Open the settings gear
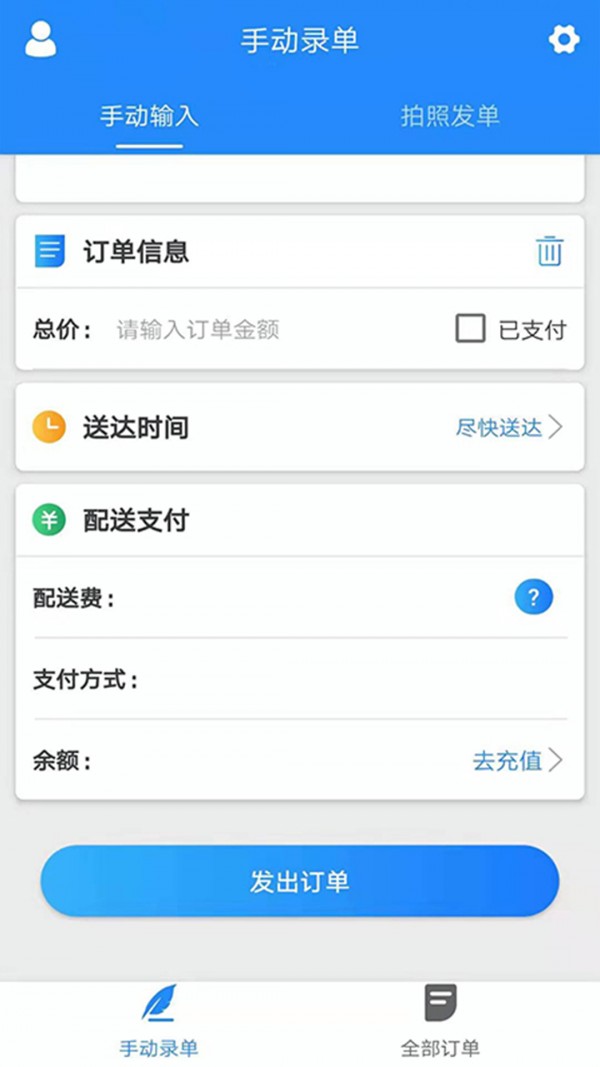Screen dimensions: 600x1067 [x=564, y=40]
